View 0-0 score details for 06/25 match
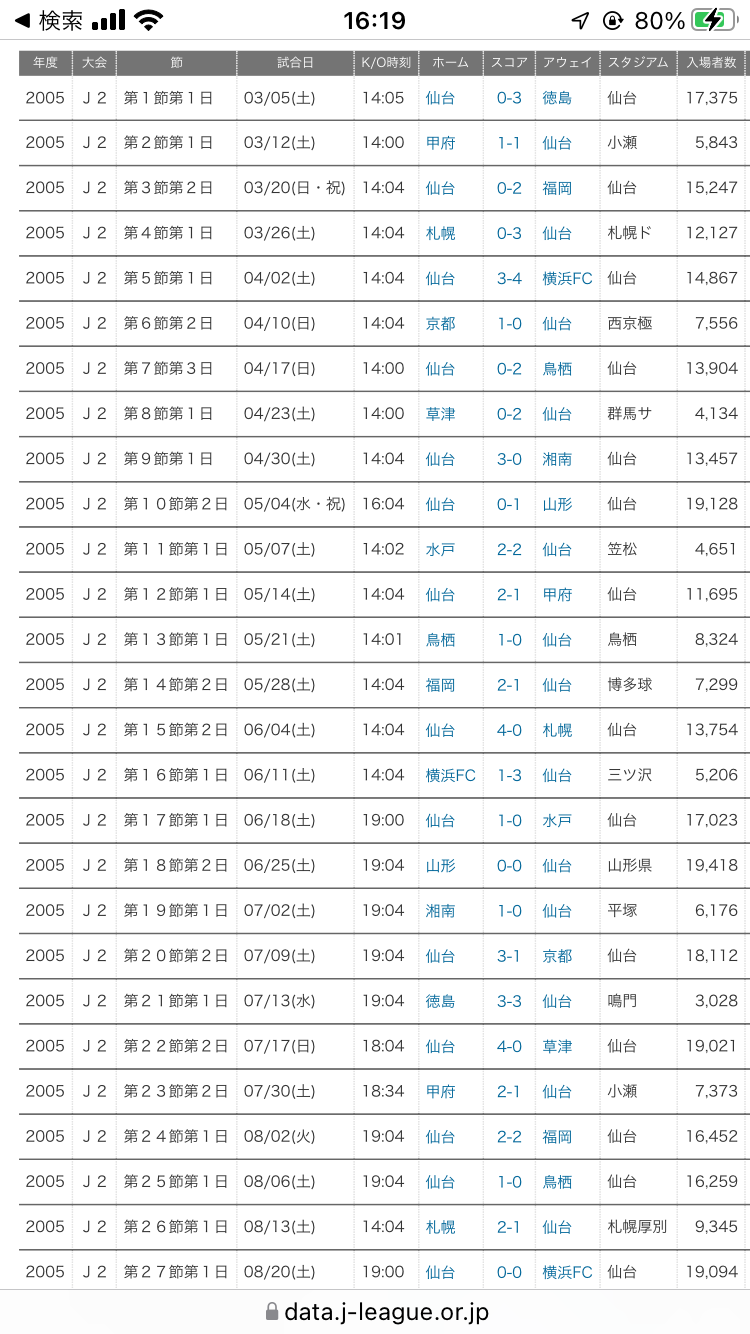Image resolution: width=750 pixels, height=1334 pixels. click(509, 865)
